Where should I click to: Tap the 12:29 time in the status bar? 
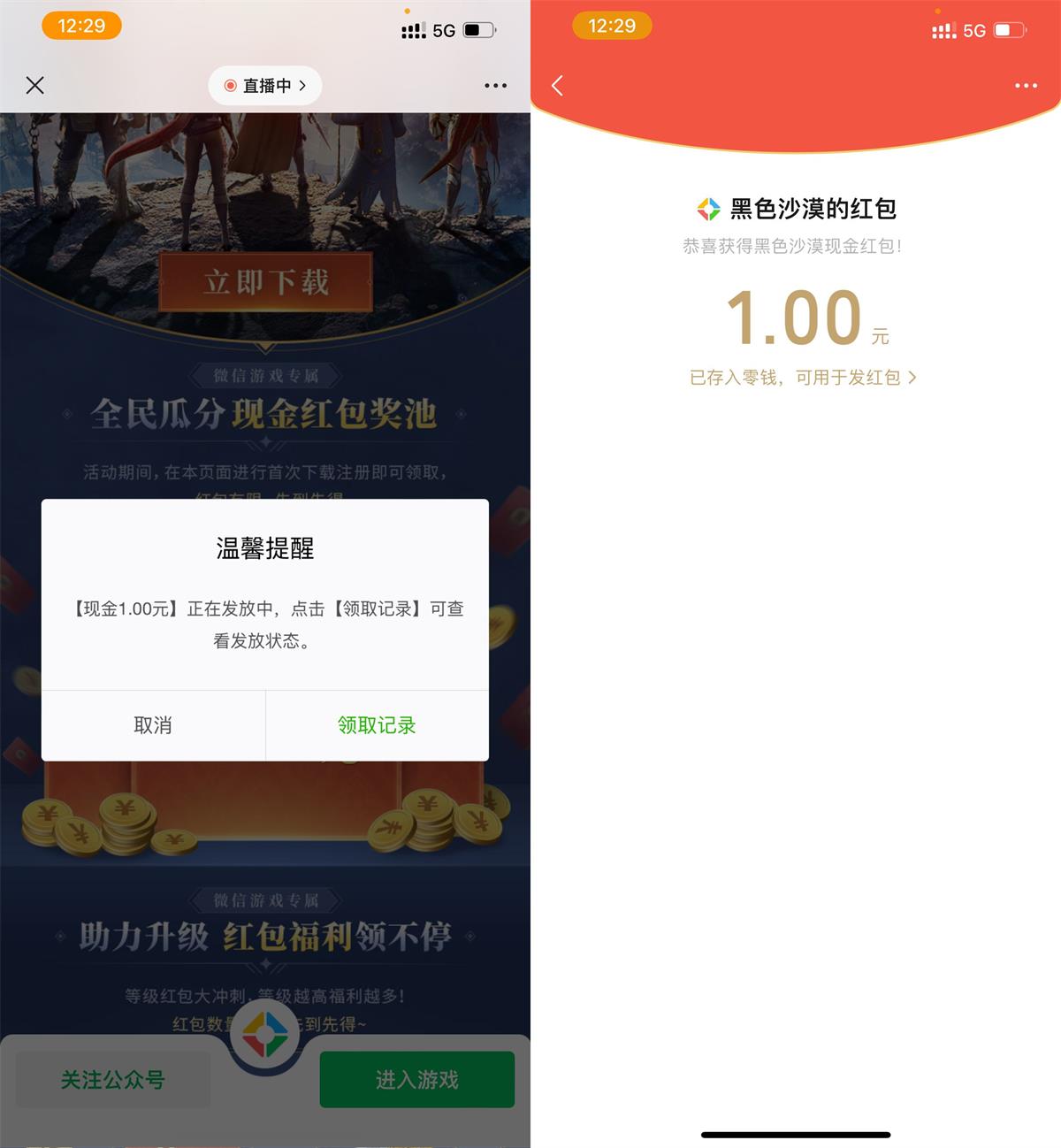(x=81, y=26)
